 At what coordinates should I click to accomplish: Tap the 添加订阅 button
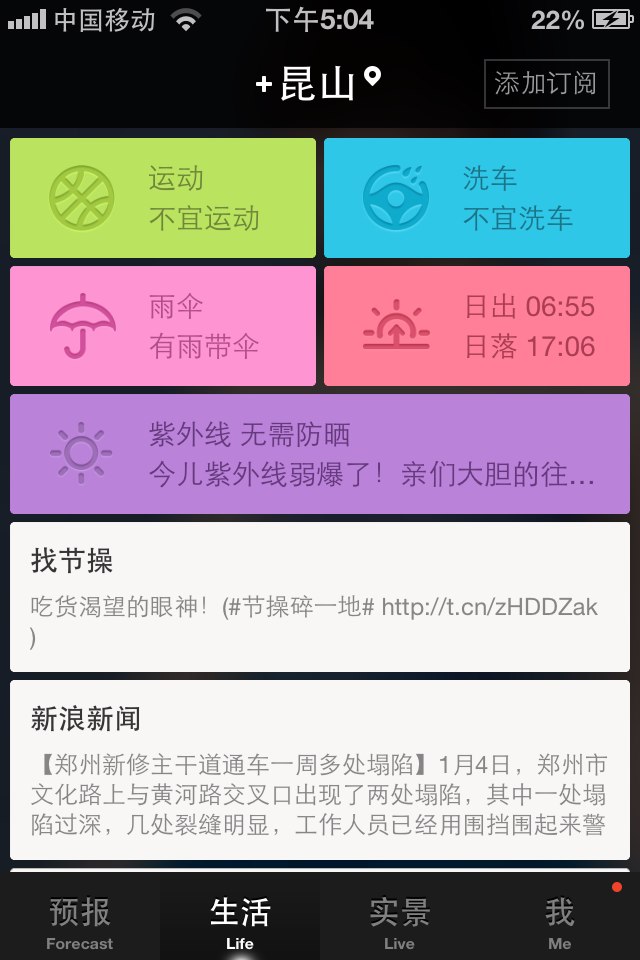point(546,83)
